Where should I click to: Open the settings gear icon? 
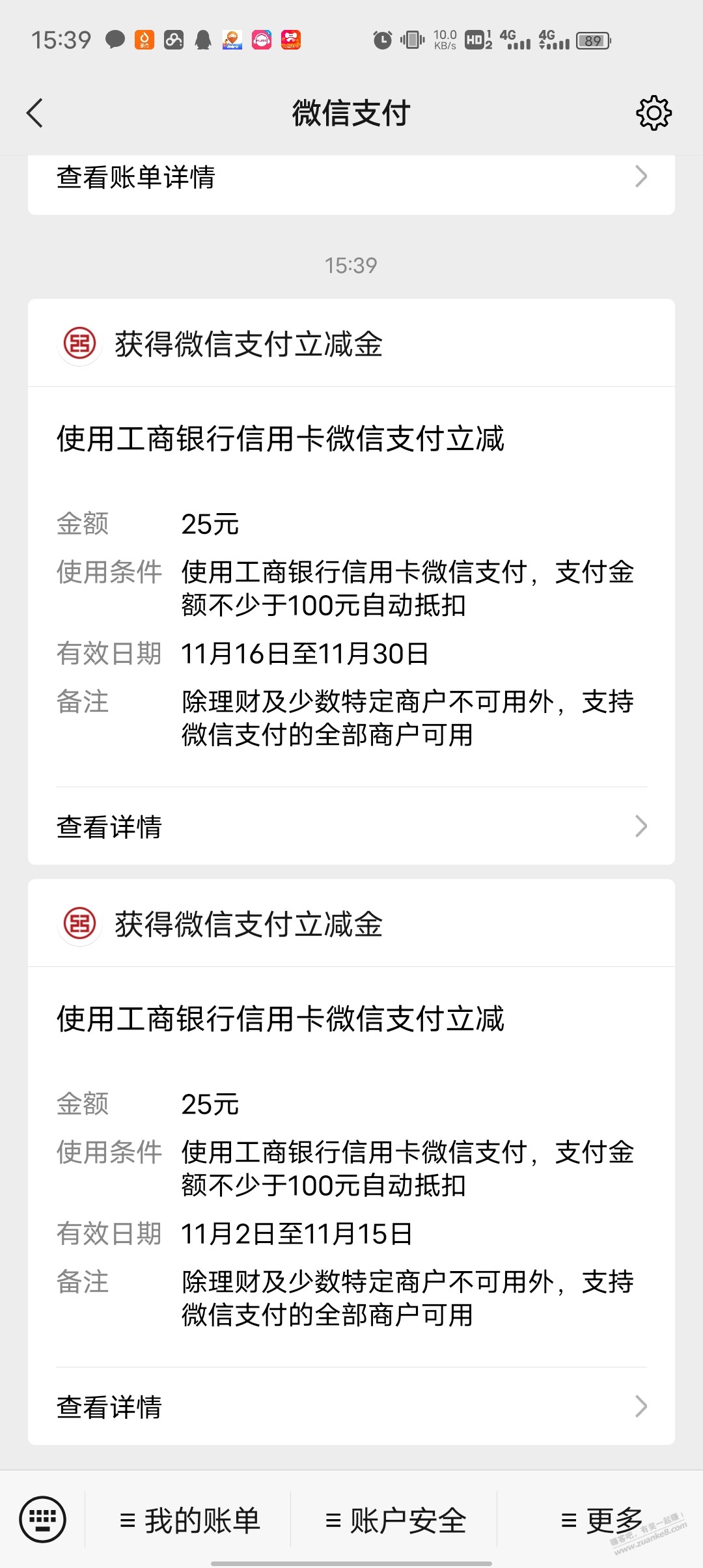click(653, 113)
